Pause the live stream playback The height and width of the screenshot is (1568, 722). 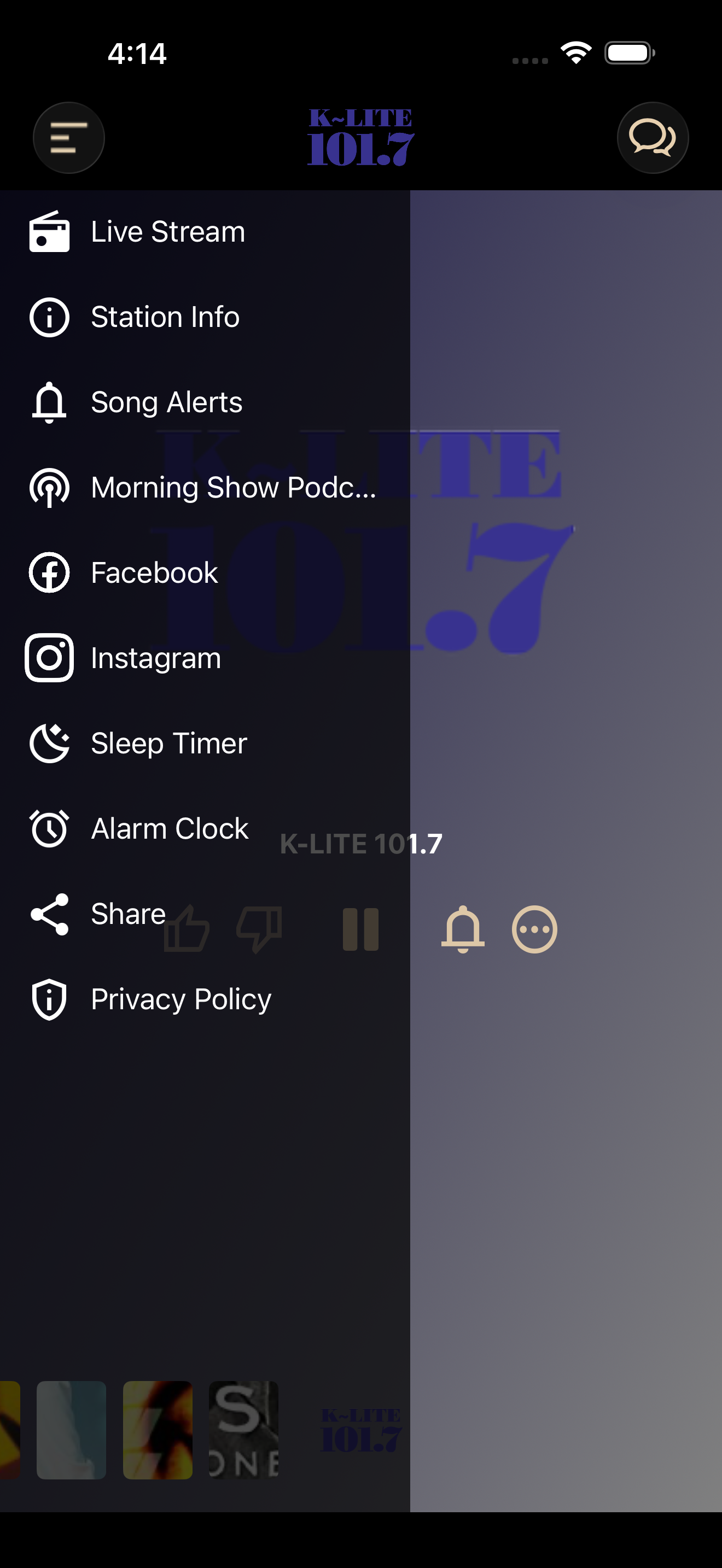click(x=360, y=929)
